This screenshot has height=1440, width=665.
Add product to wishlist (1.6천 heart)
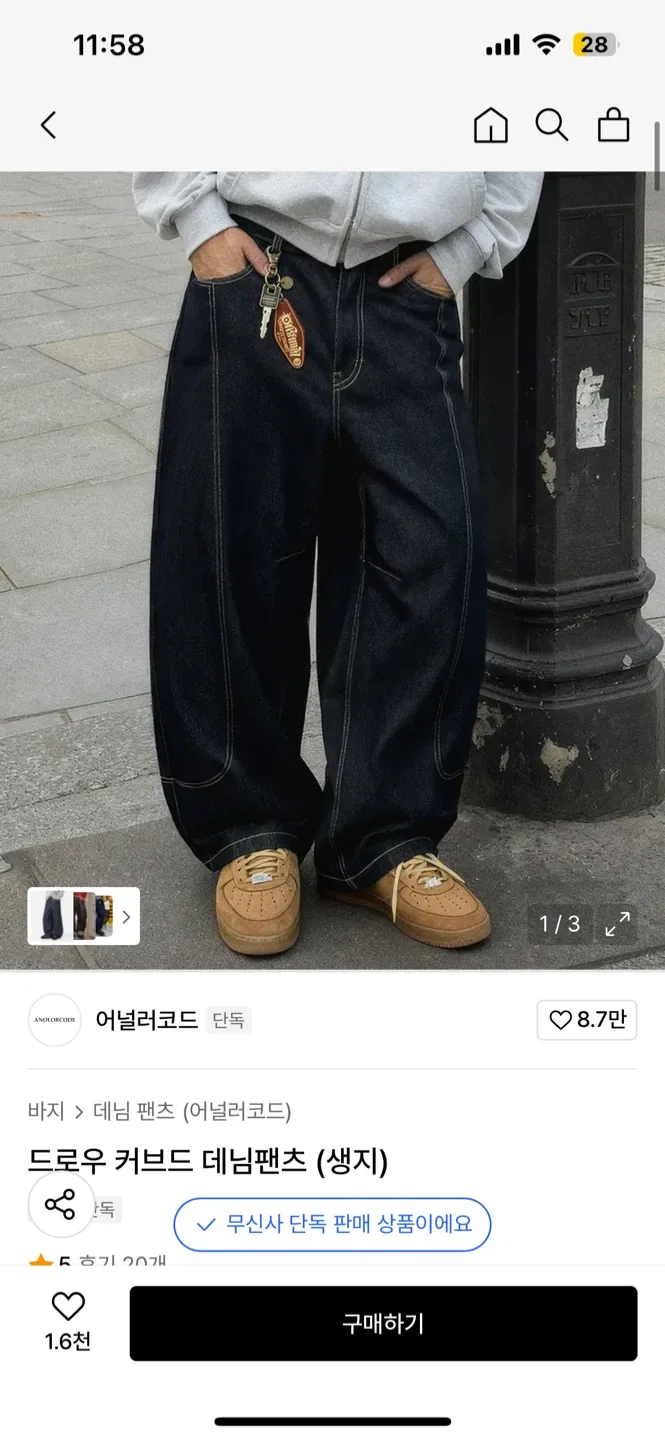tap(68, 1320)
